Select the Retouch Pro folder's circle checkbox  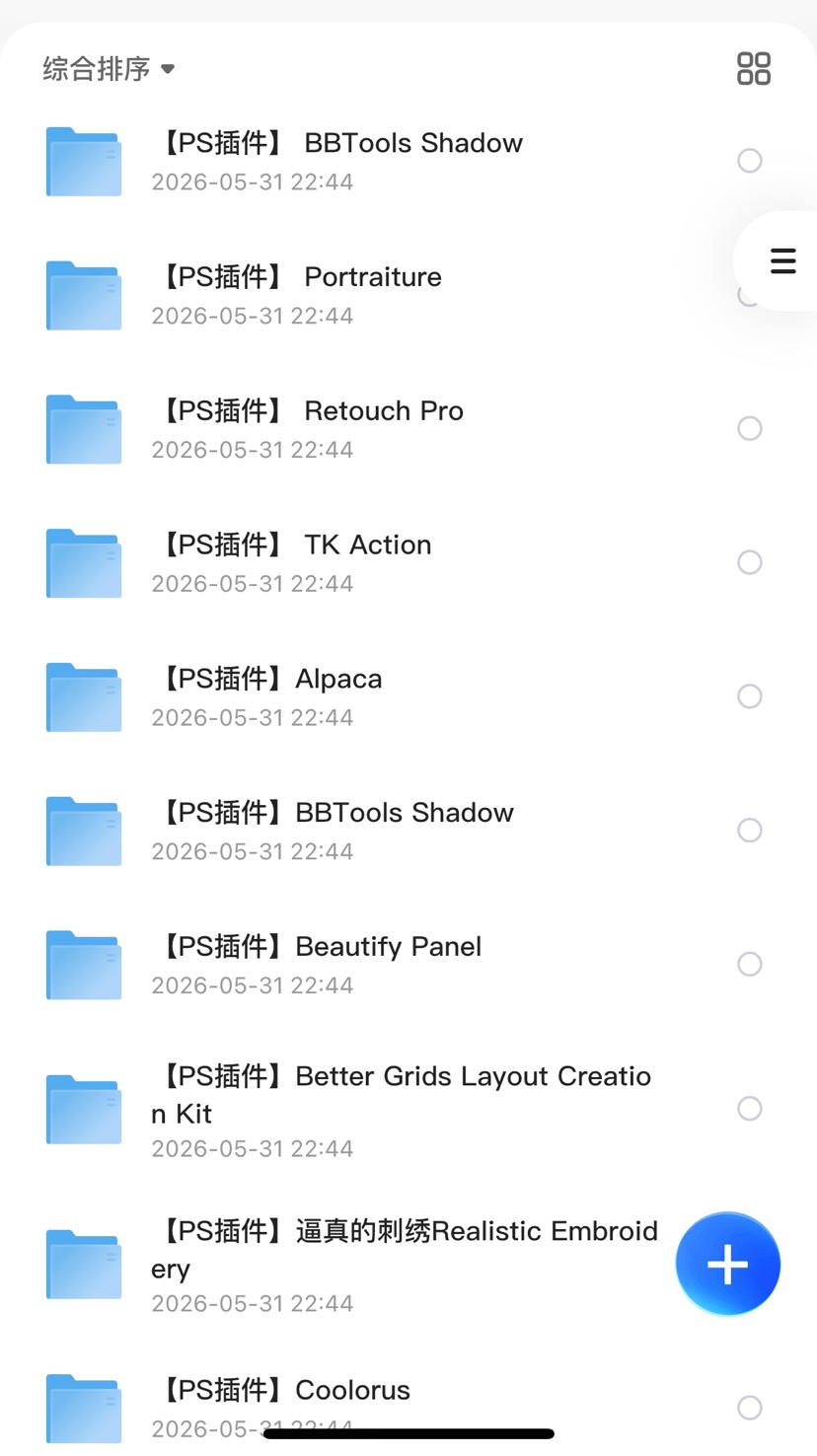(x=750, y=428)
